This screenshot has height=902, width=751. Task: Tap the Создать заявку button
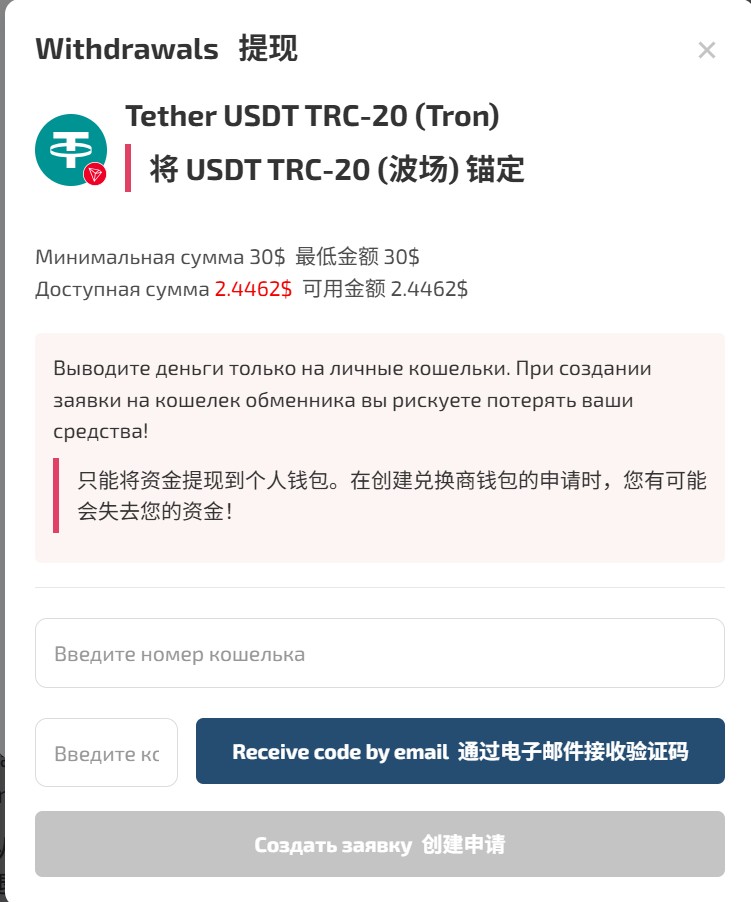(379, 844)
